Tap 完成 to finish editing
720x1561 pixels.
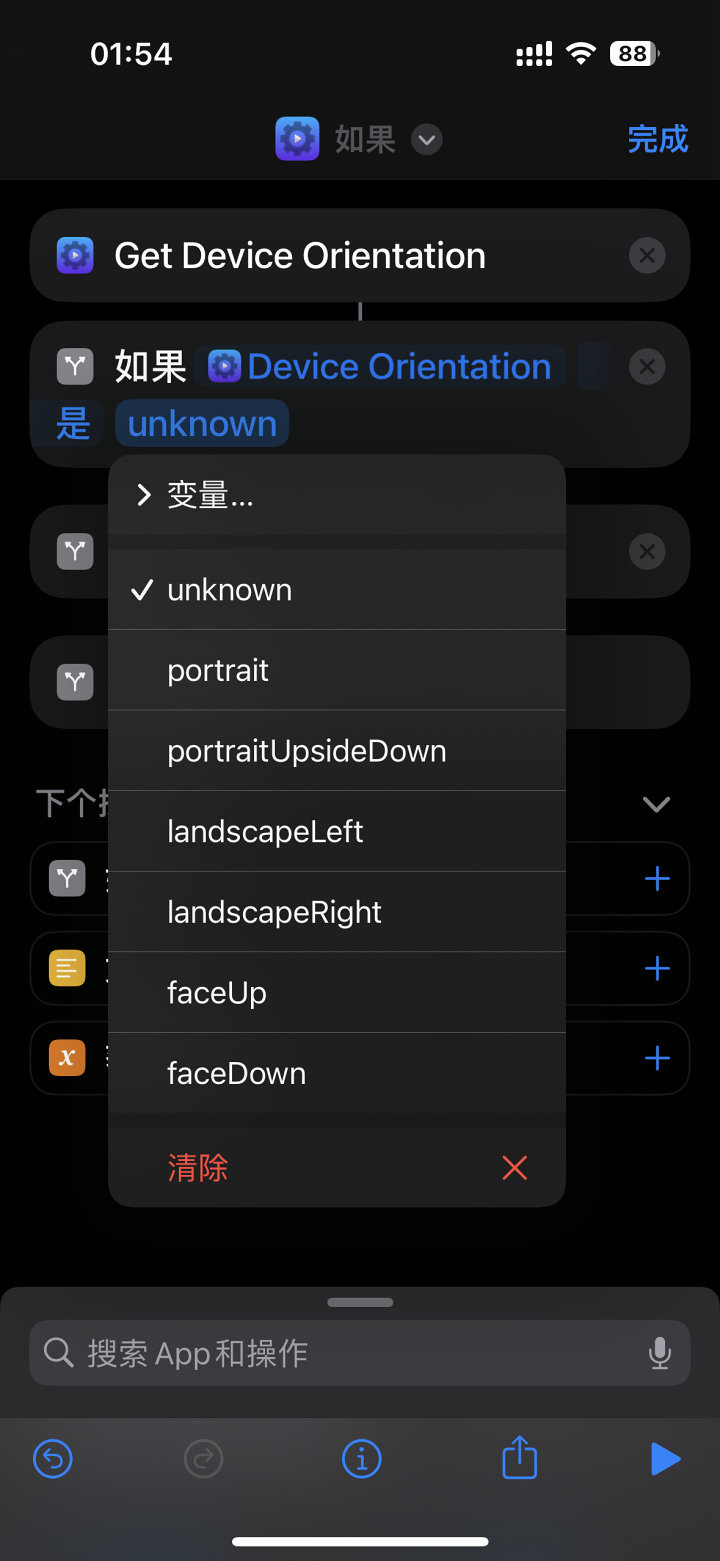pos(657,139)
